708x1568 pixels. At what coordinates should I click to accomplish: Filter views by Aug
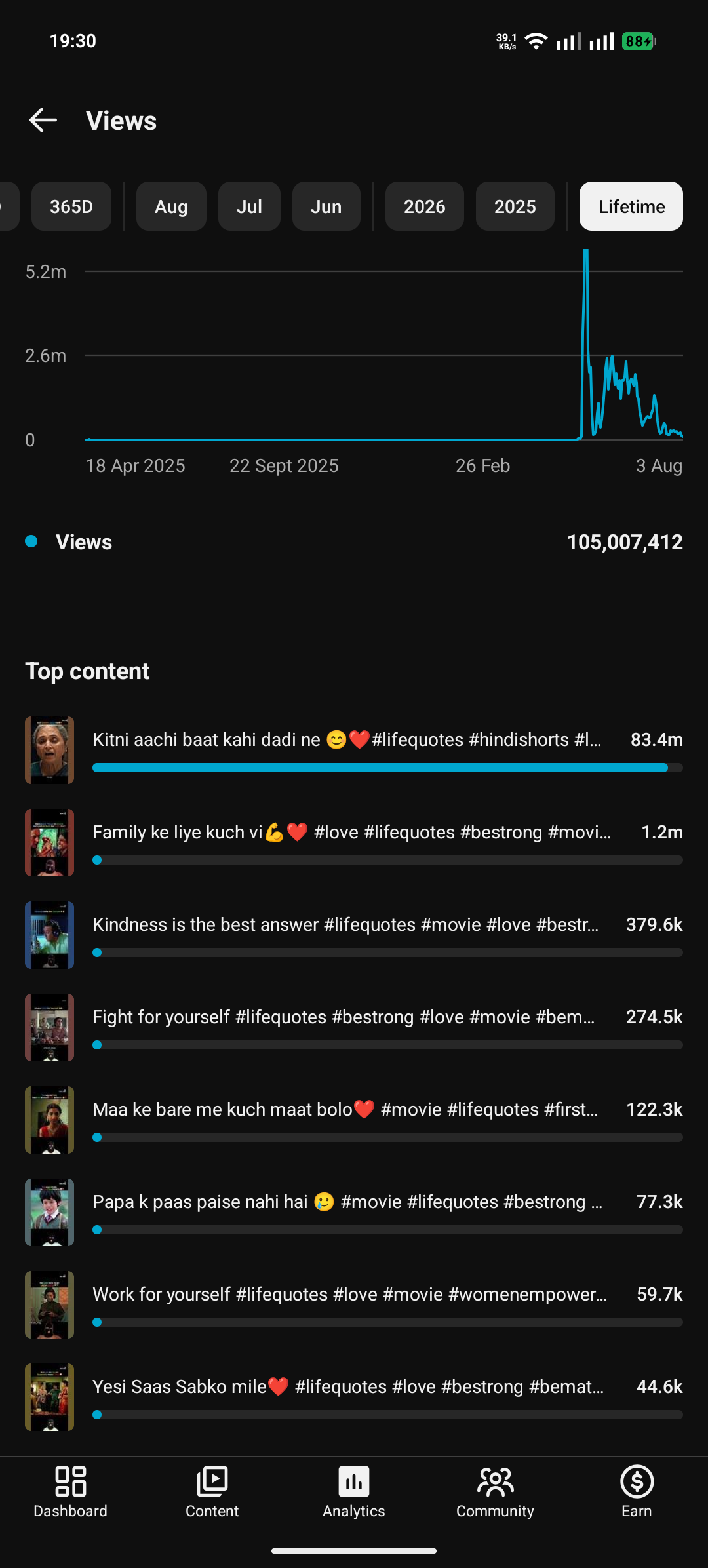[171, 206]
